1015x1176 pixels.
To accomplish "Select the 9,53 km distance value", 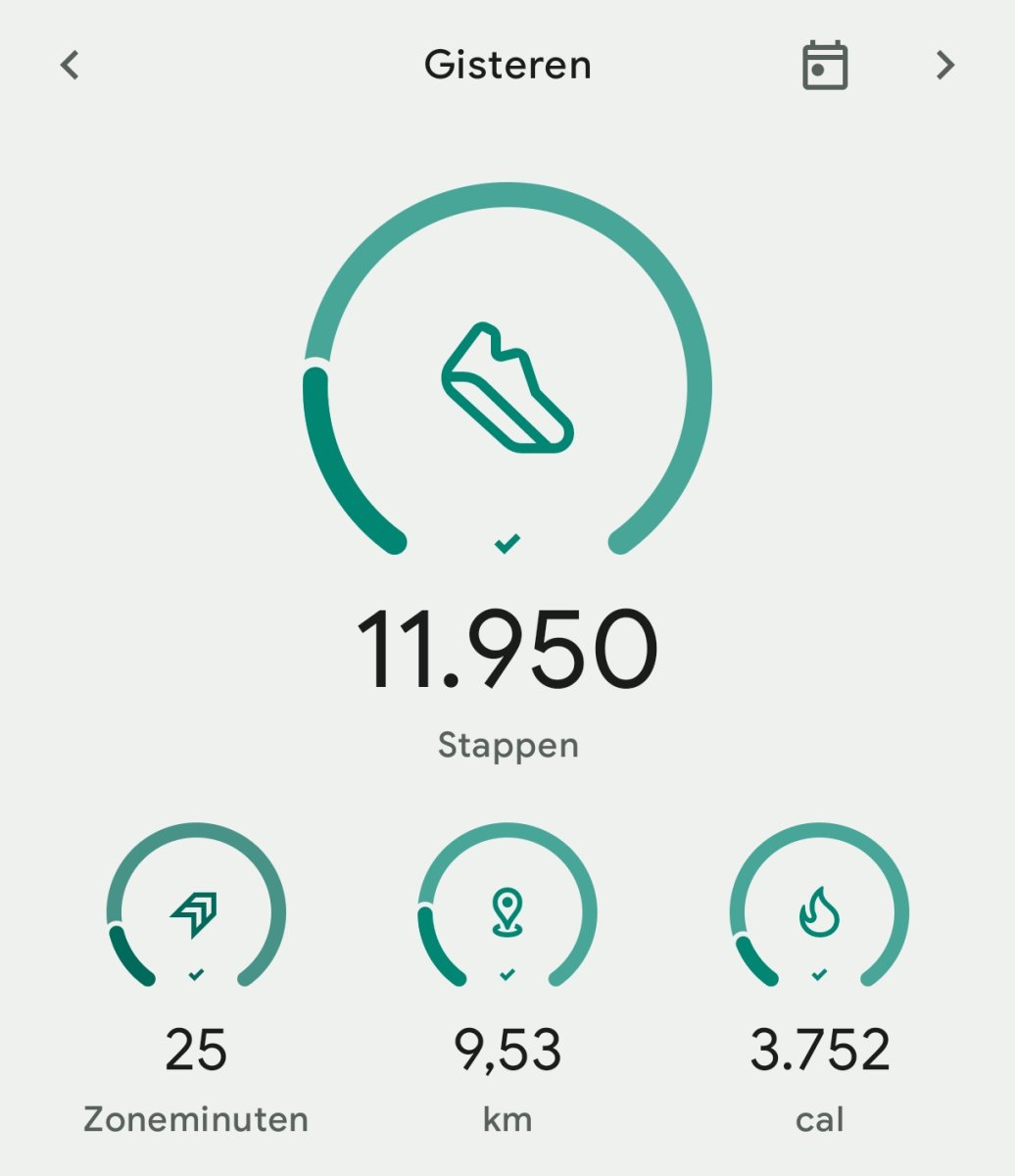I will coord(507,1049).
